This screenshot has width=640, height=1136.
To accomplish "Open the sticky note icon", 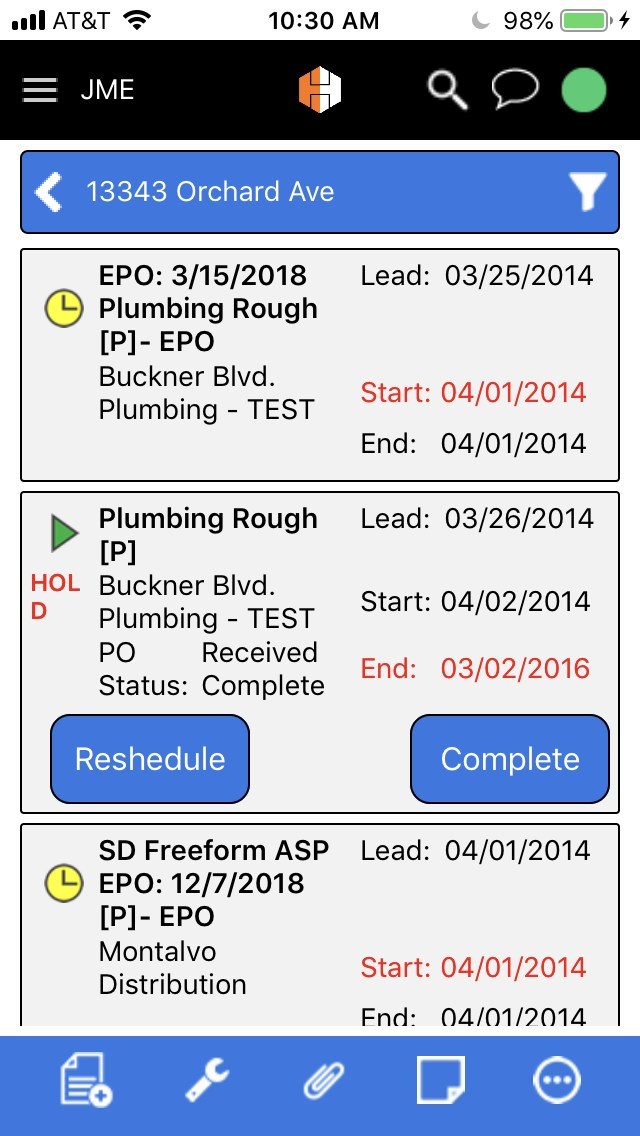I will [441, 1080].
